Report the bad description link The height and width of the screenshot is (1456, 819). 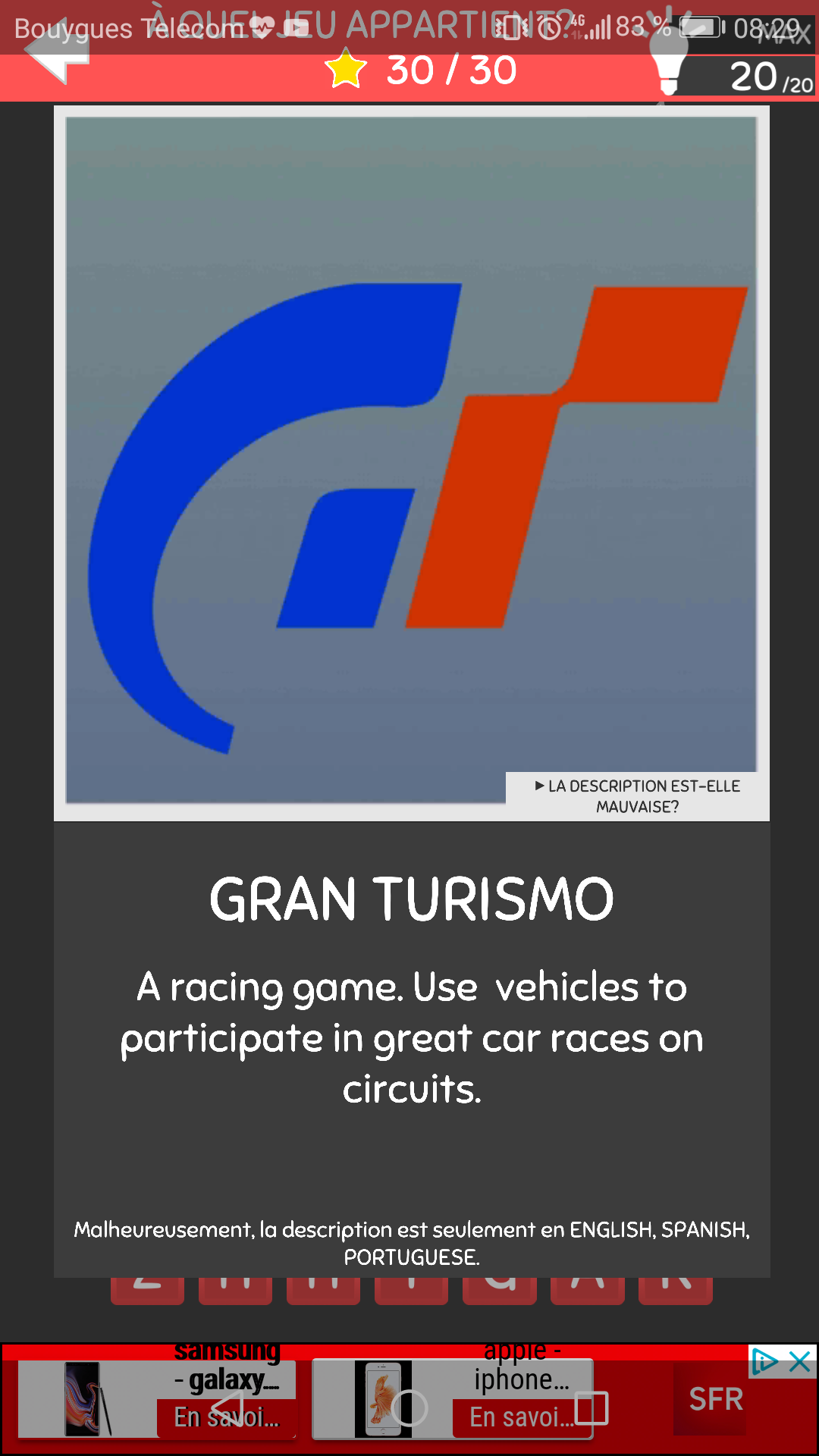click(637, 796)
